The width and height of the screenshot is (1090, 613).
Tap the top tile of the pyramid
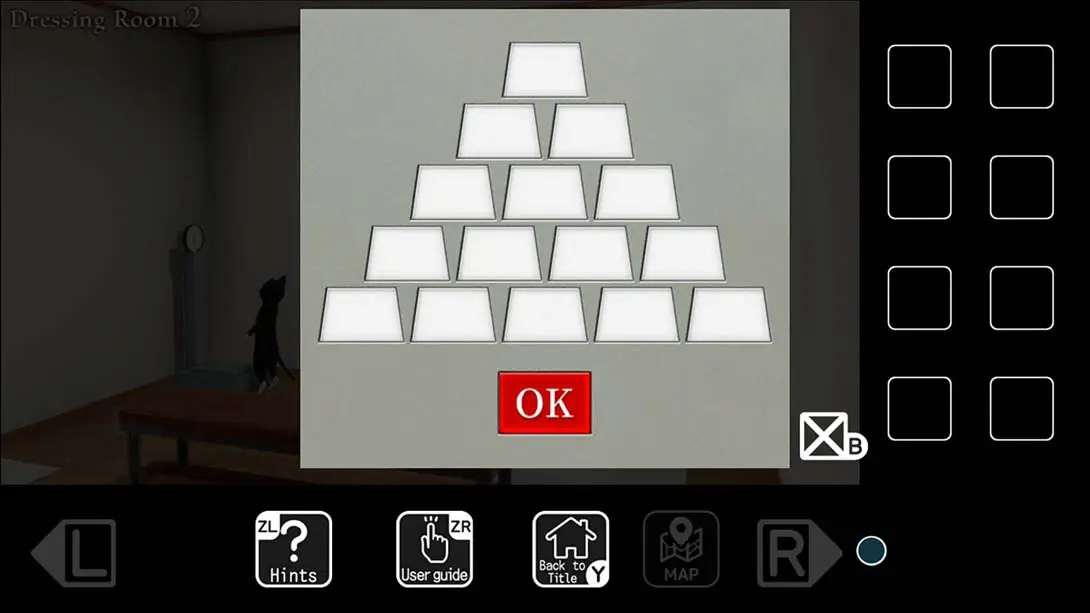click(x=544, y=70)
